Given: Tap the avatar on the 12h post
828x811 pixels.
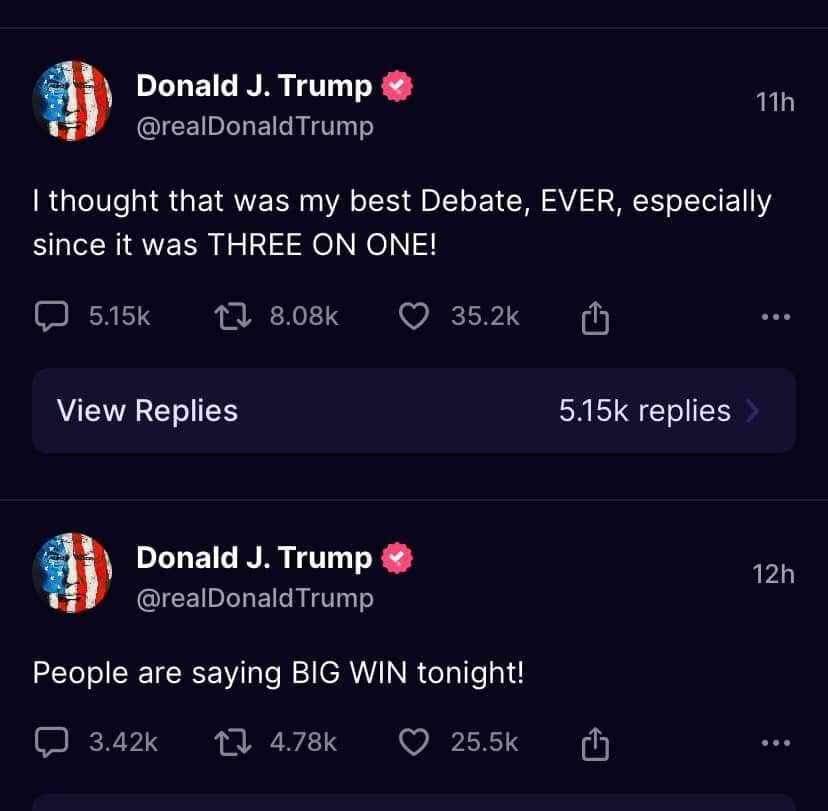Looking at the screenshot, I should click(x=72, y=573).
